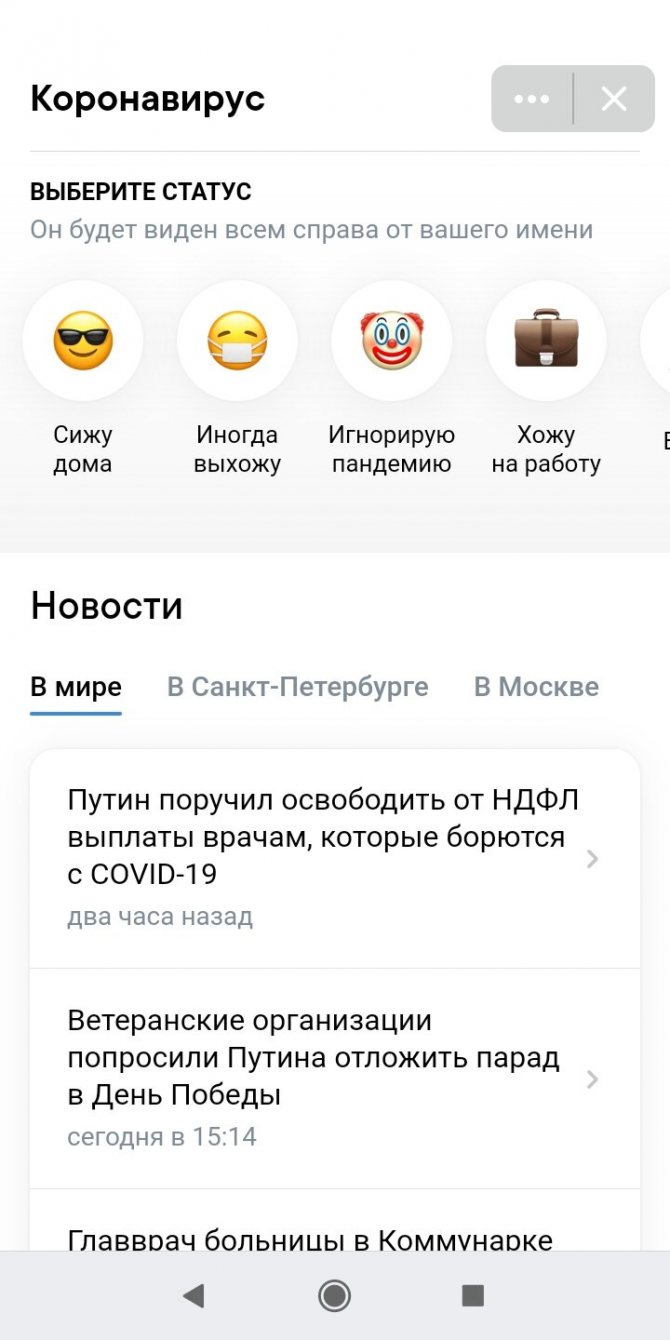The image size is (670, 1340).
Task: Show news from the В Москве tab
Action: (536, 688)
